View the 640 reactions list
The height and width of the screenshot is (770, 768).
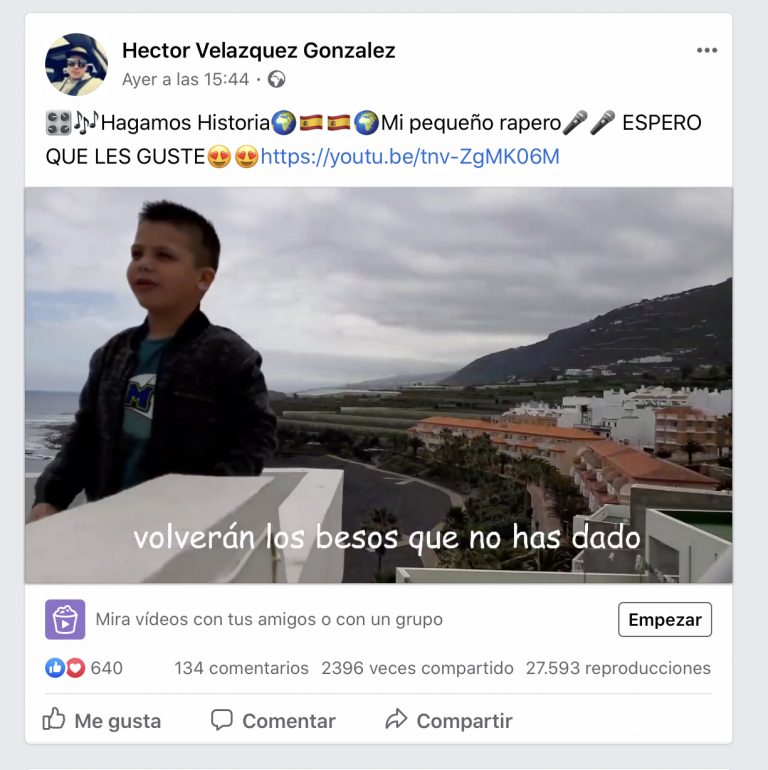click(x=85, y=668)
